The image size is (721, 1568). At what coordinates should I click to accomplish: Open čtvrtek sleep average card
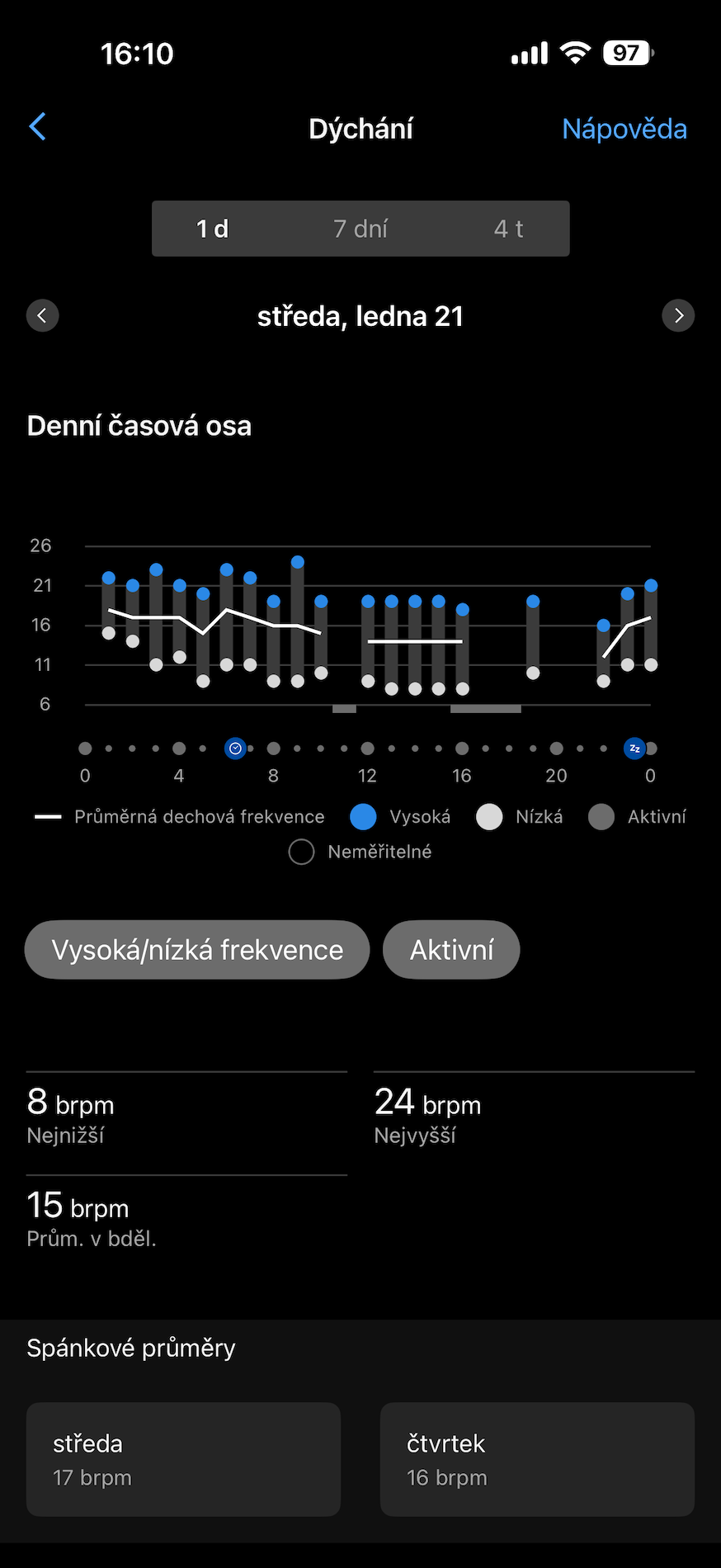(537, 1459)
